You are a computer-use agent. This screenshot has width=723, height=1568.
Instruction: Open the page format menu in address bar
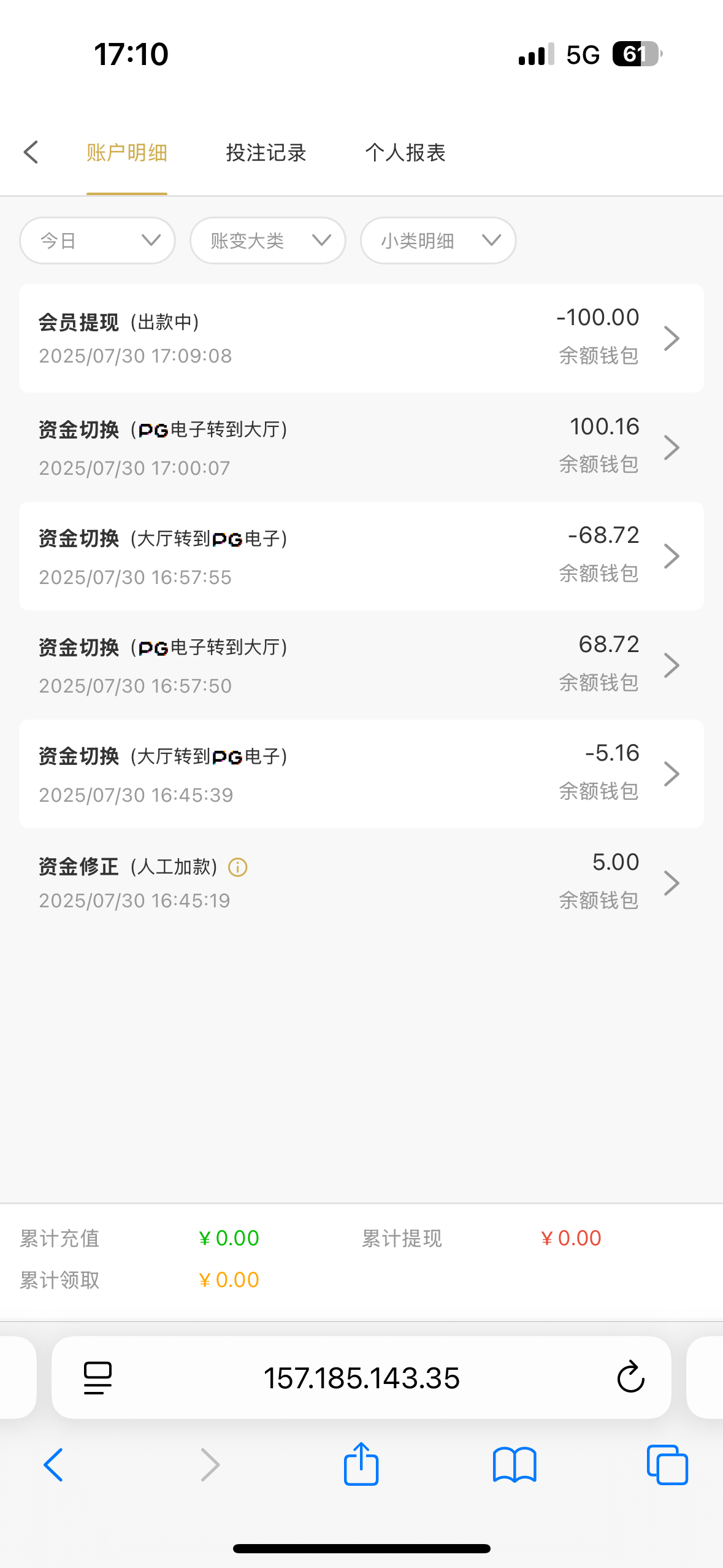[98, 1378]
